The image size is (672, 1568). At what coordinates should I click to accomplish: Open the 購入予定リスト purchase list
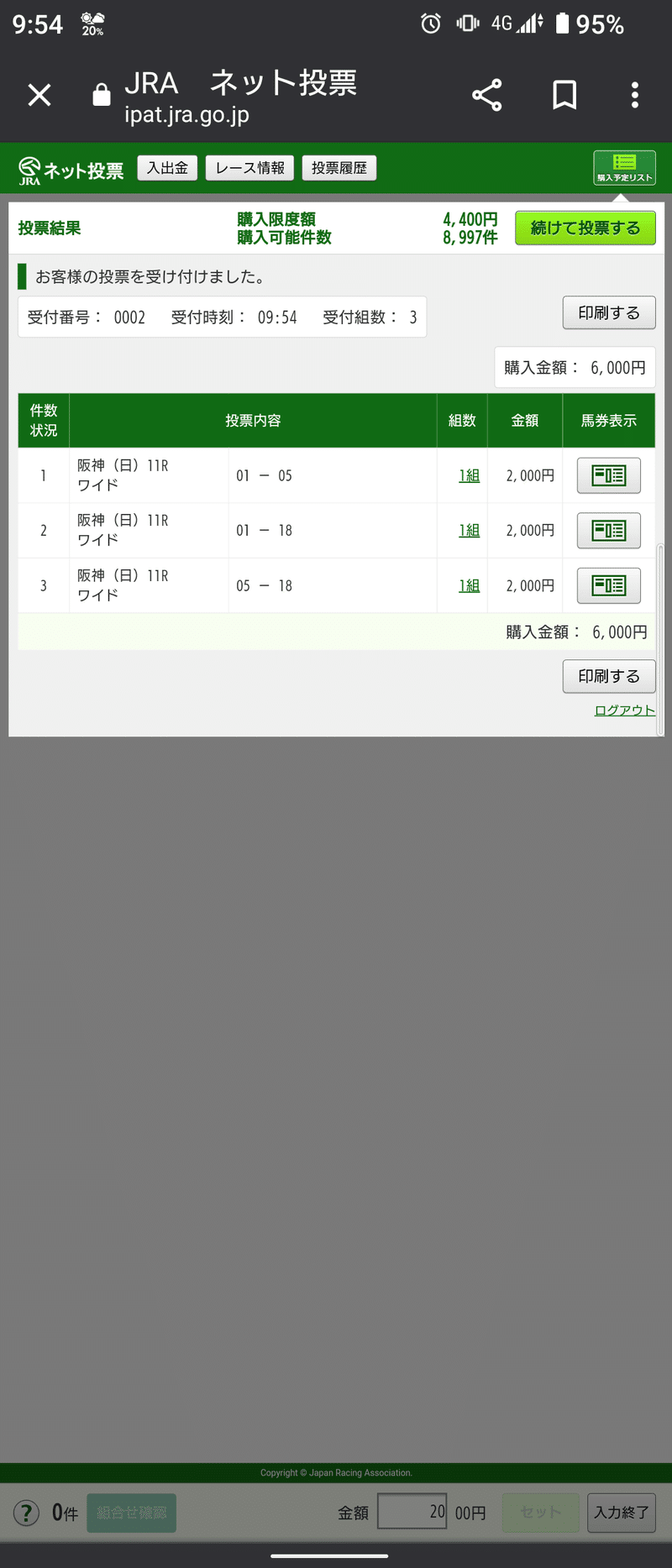click(624, 167)
